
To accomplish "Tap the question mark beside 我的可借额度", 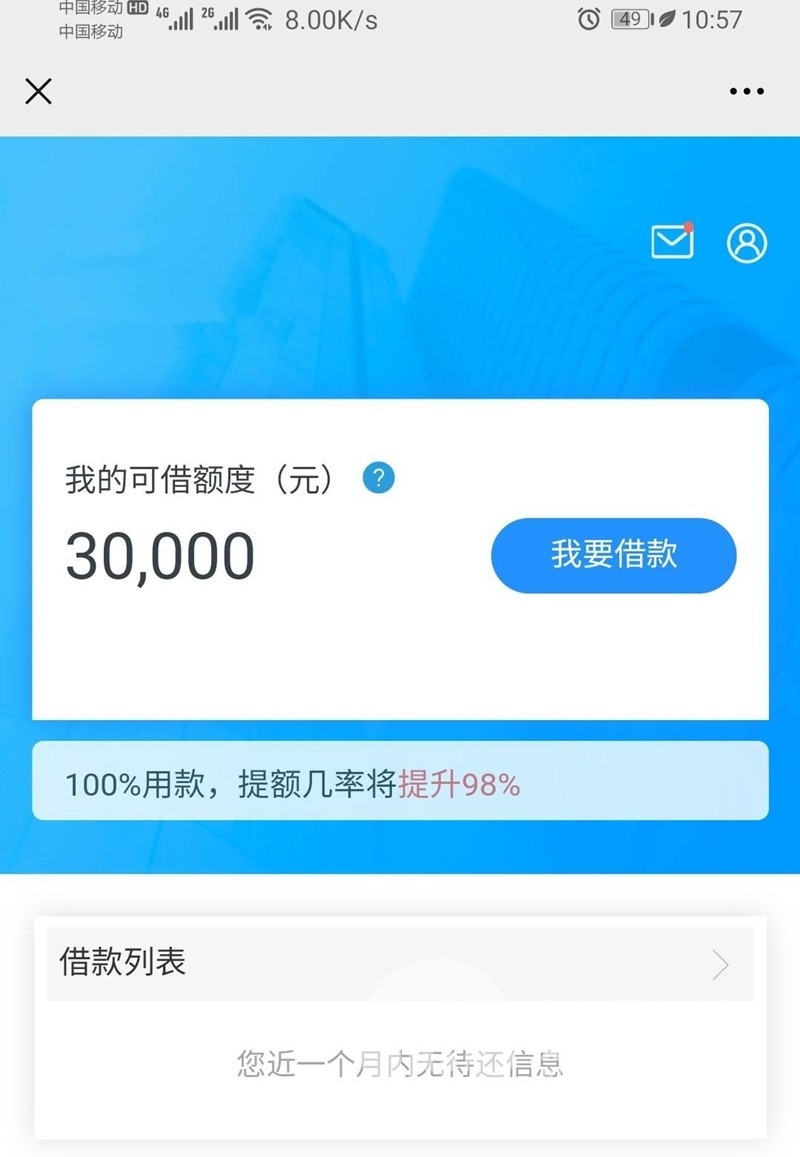I will pos(379,478).
